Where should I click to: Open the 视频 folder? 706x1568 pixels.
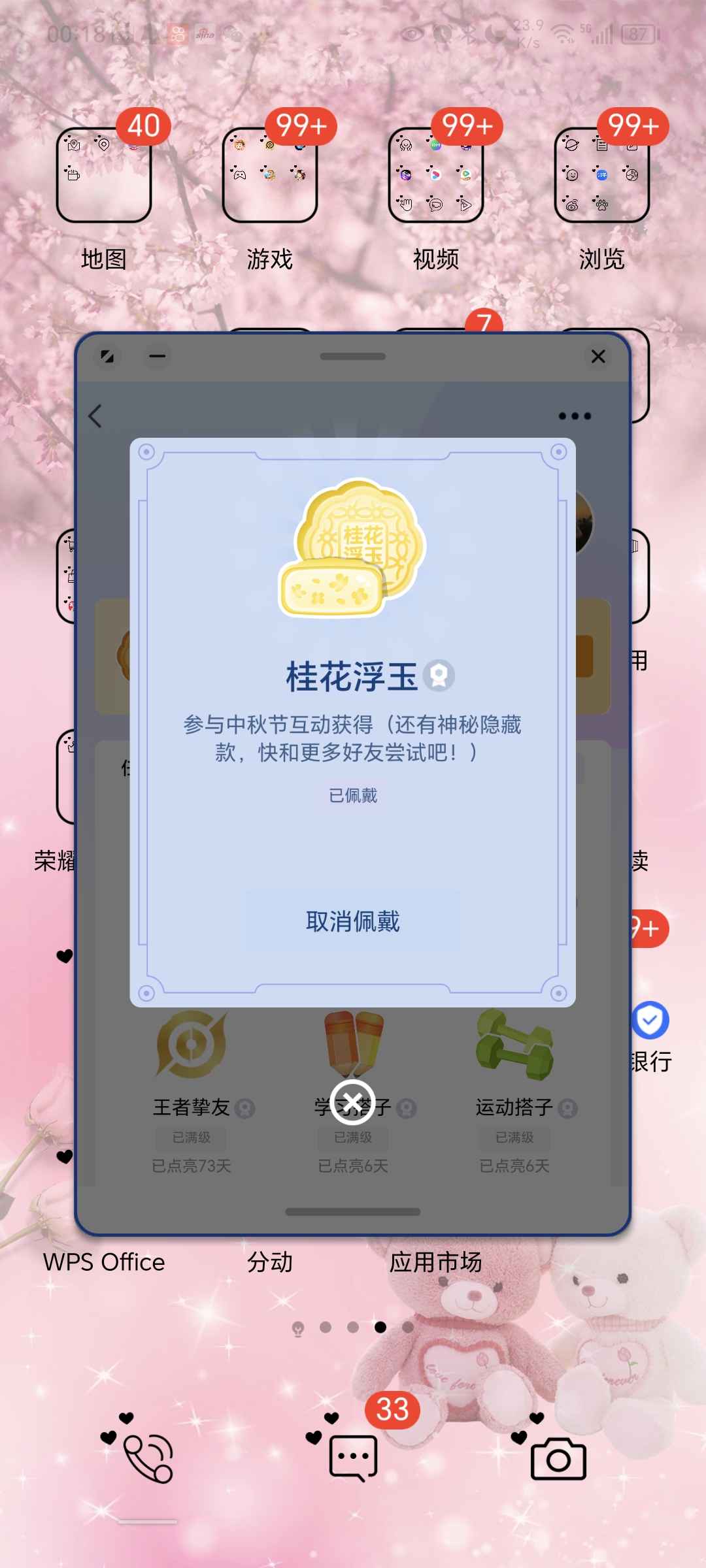436,175
